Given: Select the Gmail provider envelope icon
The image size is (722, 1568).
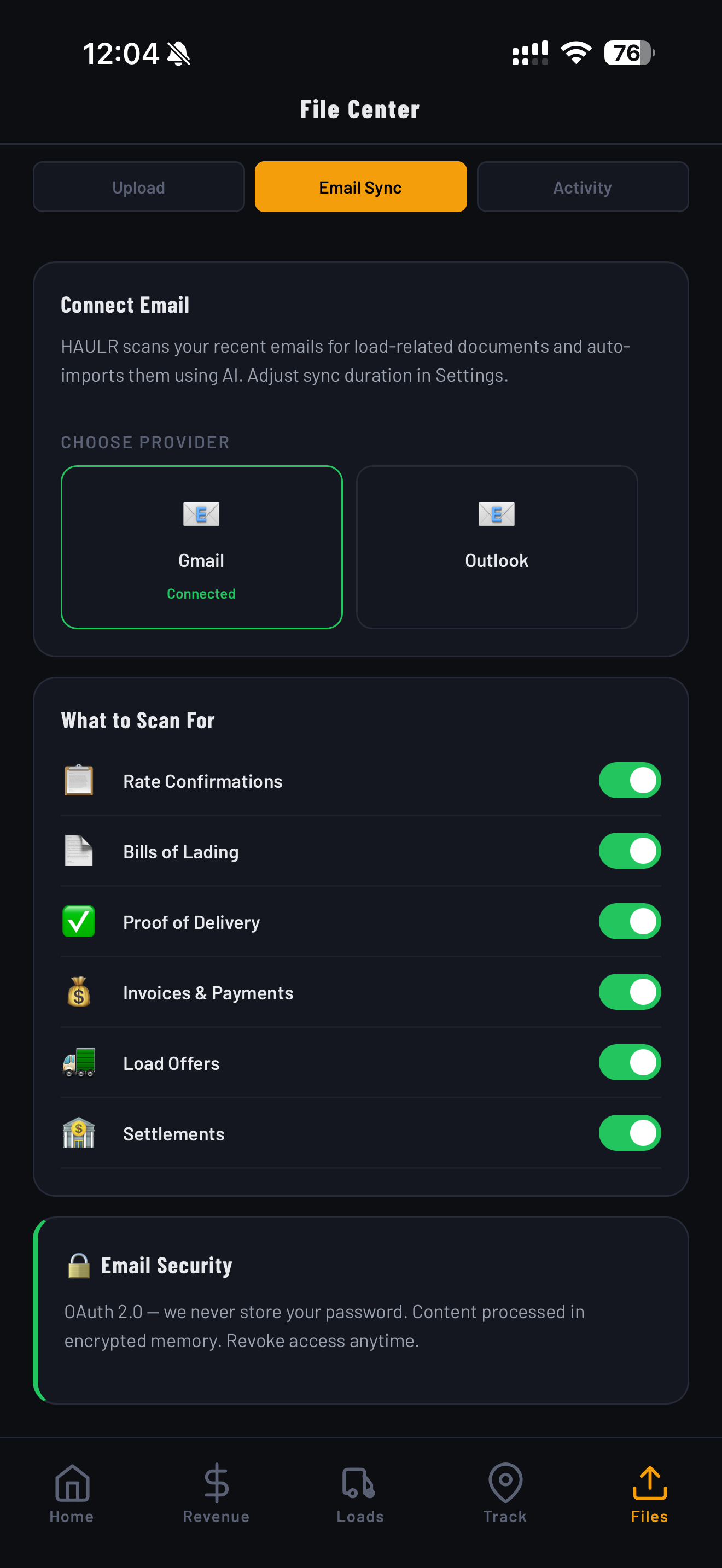Looking at the screenshot, I should coord(201,514).
